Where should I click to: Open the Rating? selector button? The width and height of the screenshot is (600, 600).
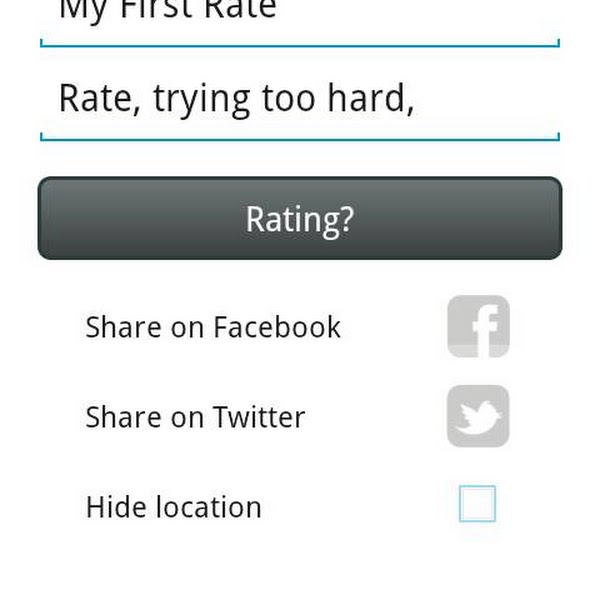pyautogui.click(x=299, y=219)
